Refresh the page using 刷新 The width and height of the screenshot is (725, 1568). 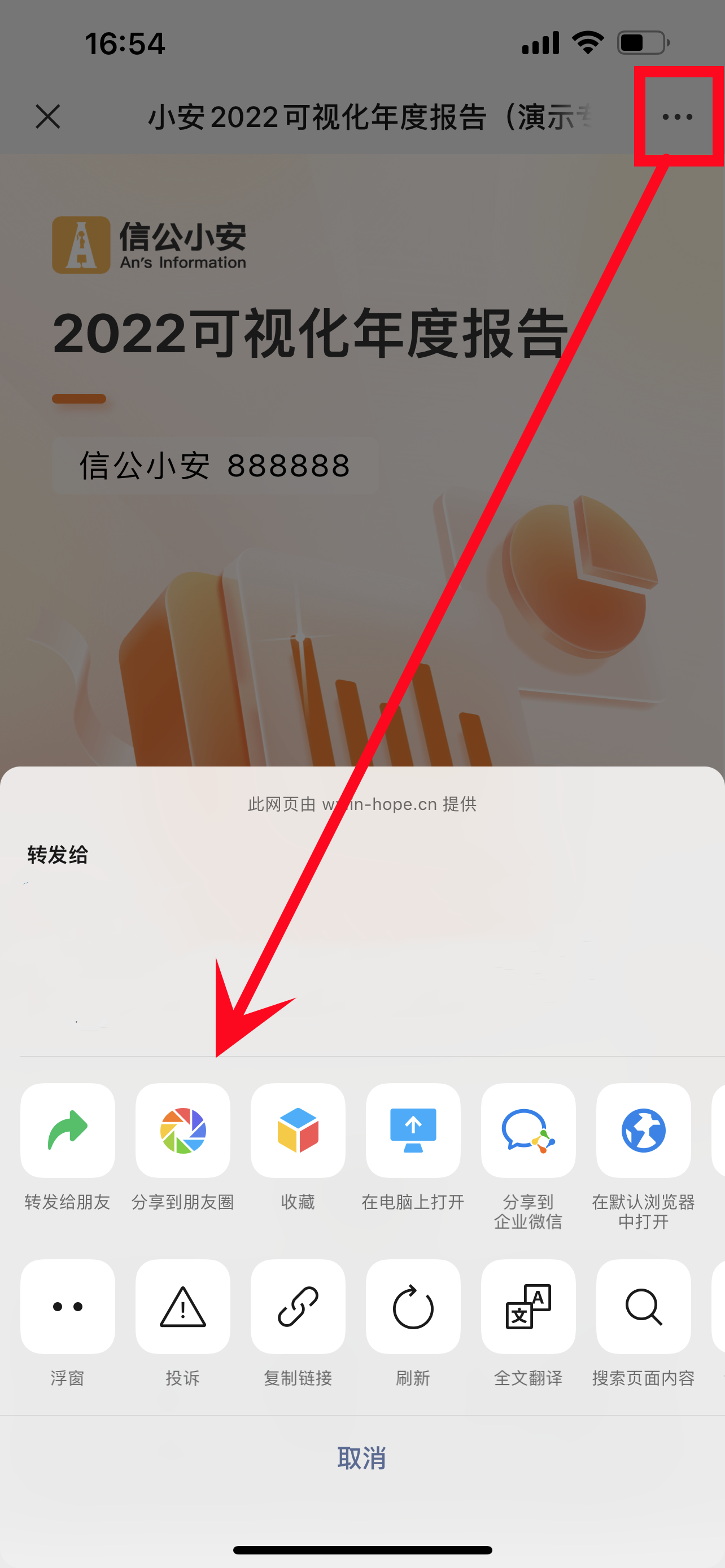tap(413, 1306)
